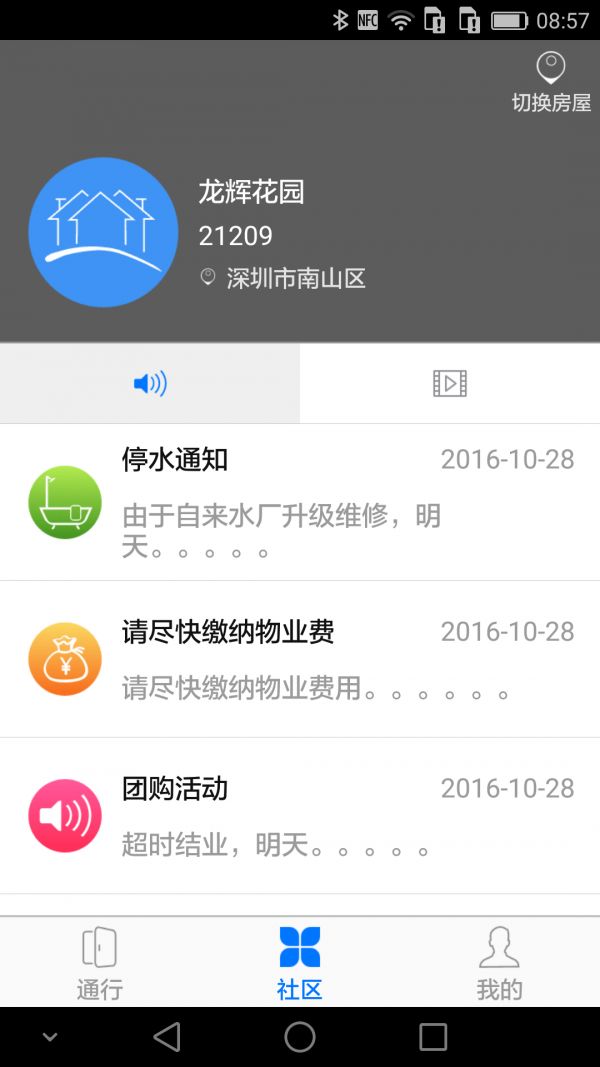The image size is (600, 1067).
Task: Open the 请尽快缴纳物业费 notice
Action: [x=300, y=659]
